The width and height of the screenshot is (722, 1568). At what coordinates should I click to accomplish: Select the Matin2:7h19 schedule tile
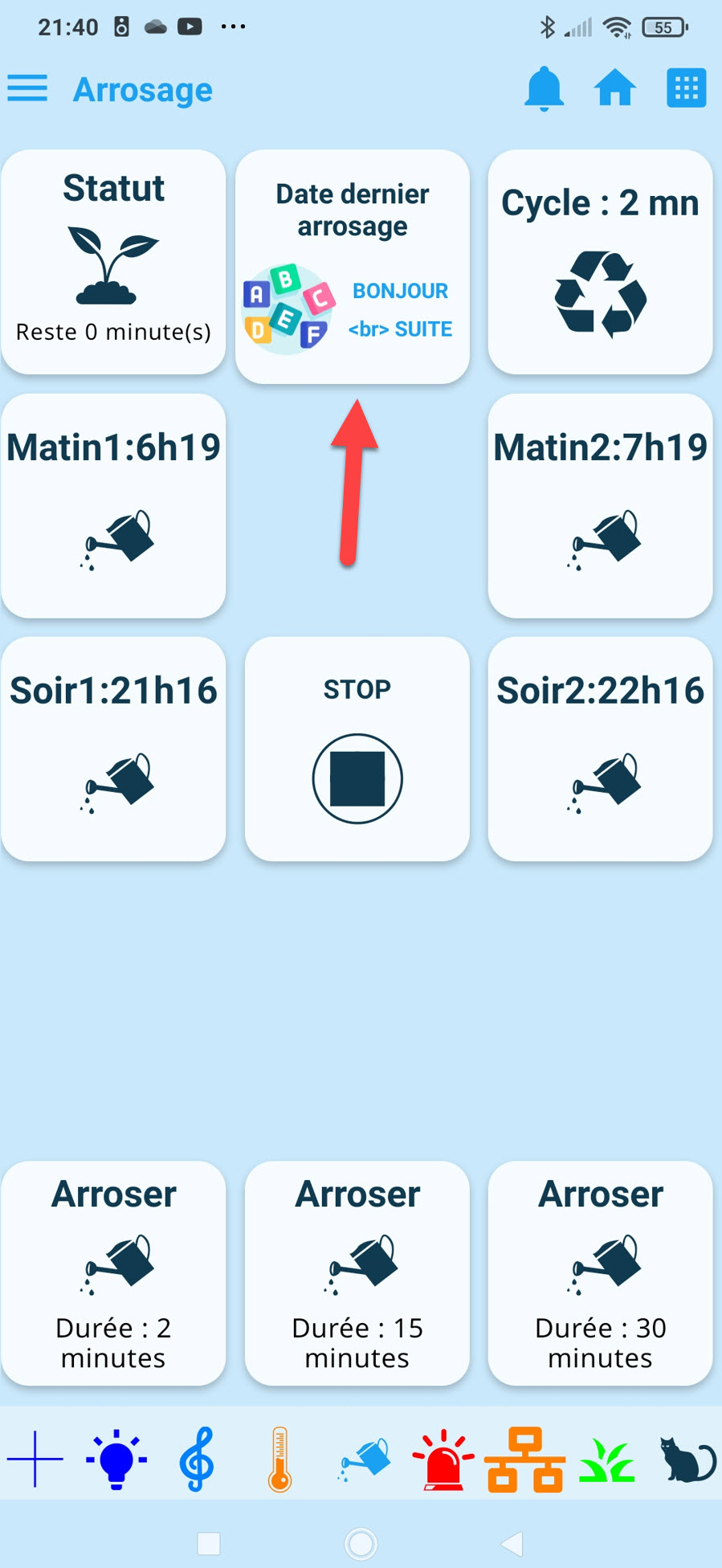pyautogui.click(x=600, y=505)
